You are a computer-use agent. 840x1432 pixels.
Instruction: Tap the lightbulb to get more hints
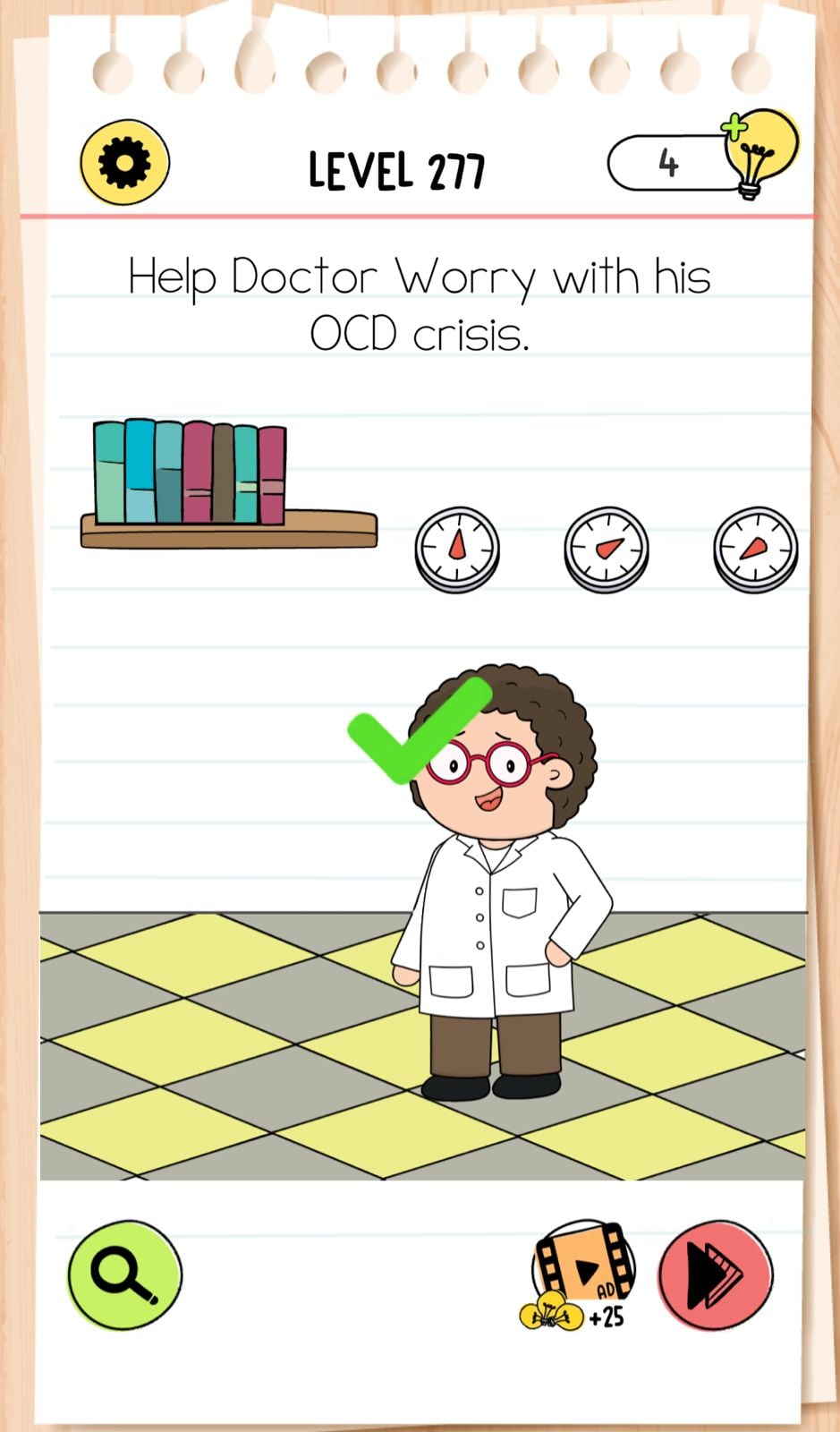759,152
